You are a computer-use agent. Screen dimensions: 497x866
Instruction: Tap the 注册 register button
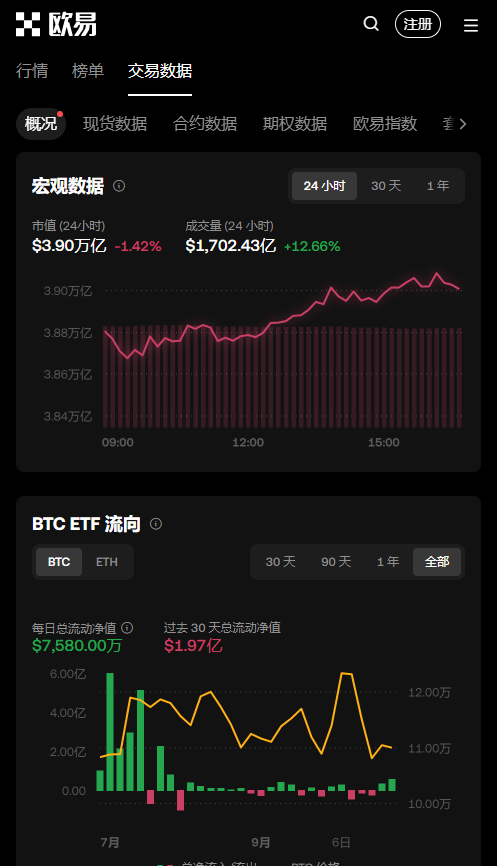point(418,24)
